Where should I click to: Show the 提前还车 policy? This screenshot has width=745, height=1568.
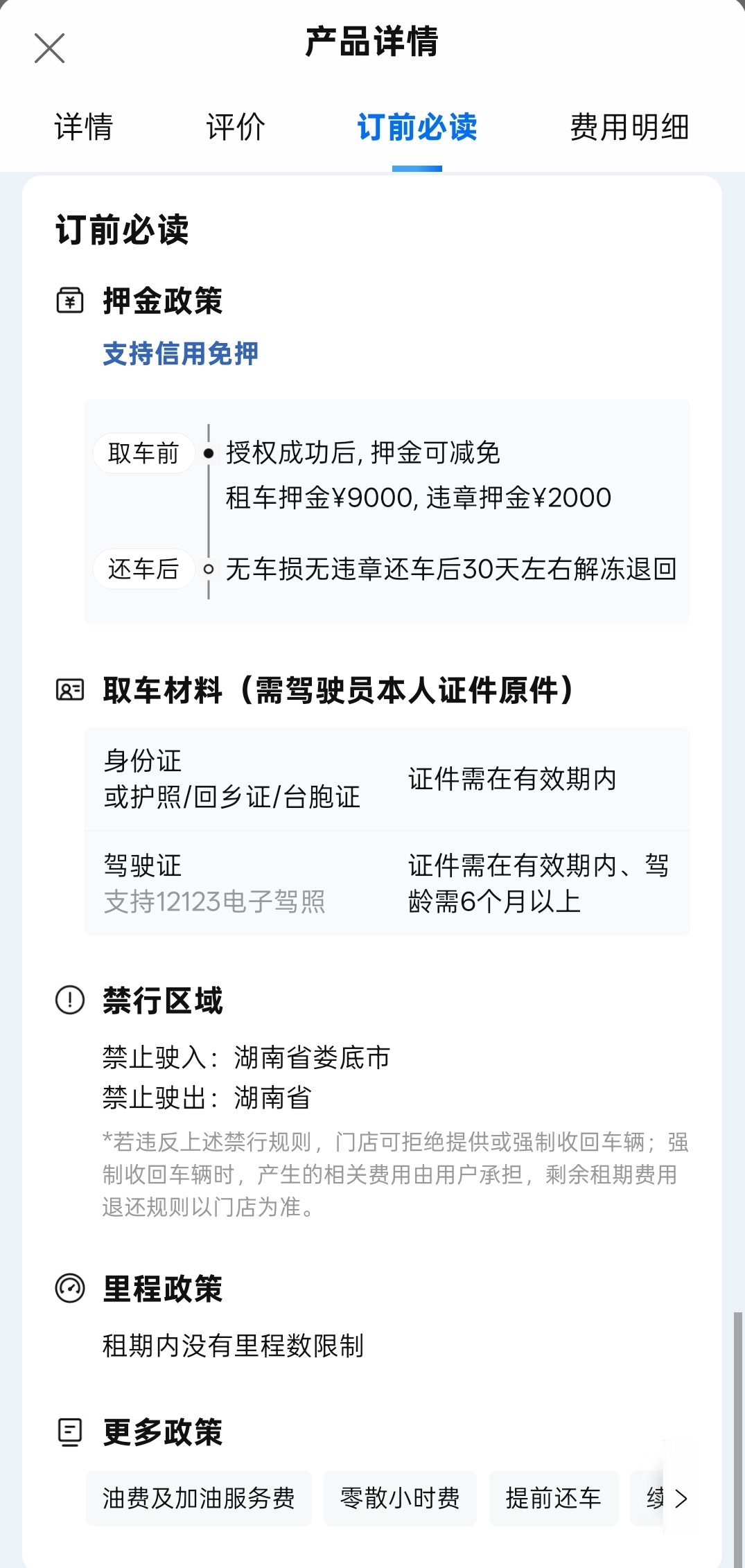pos(553,1498)
